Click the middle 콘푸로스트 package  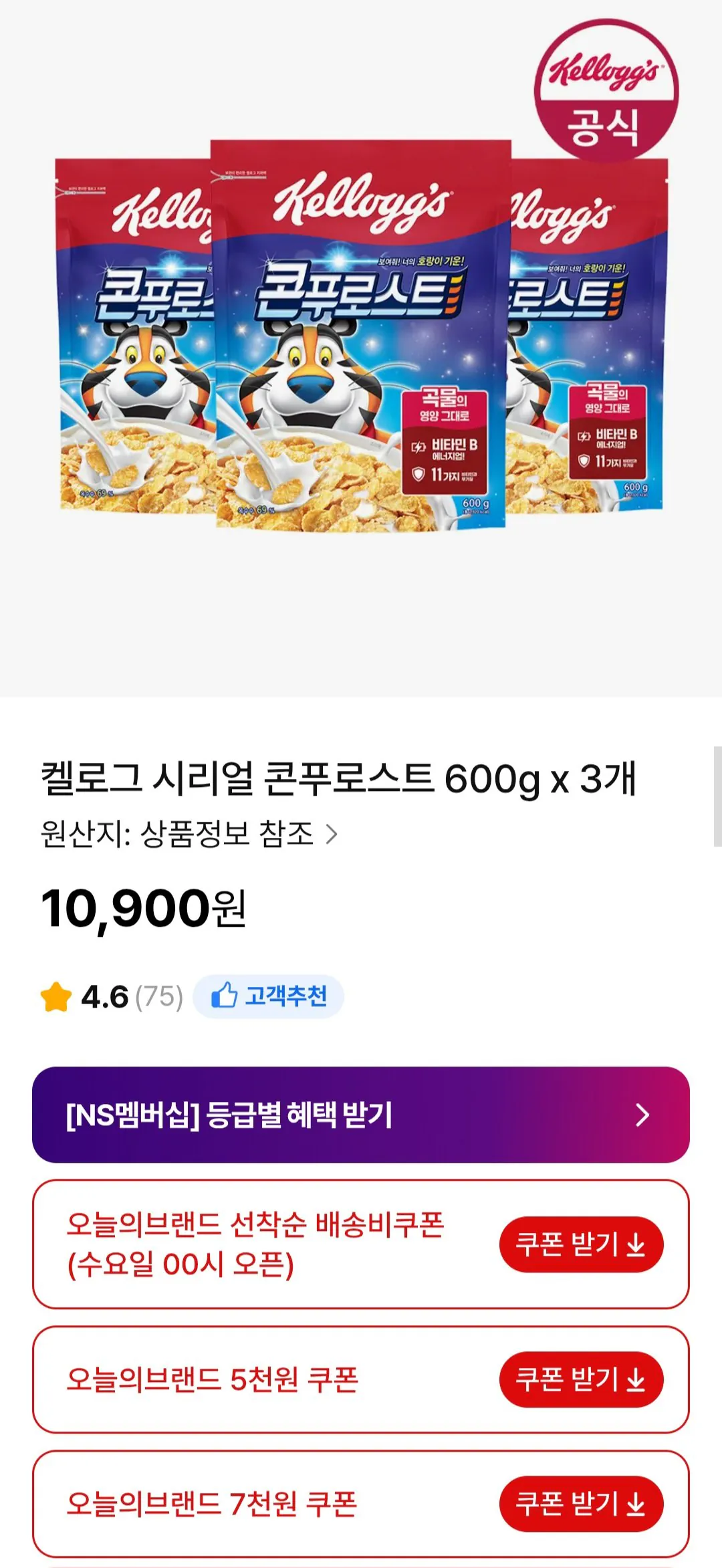[x=361, y=334]
